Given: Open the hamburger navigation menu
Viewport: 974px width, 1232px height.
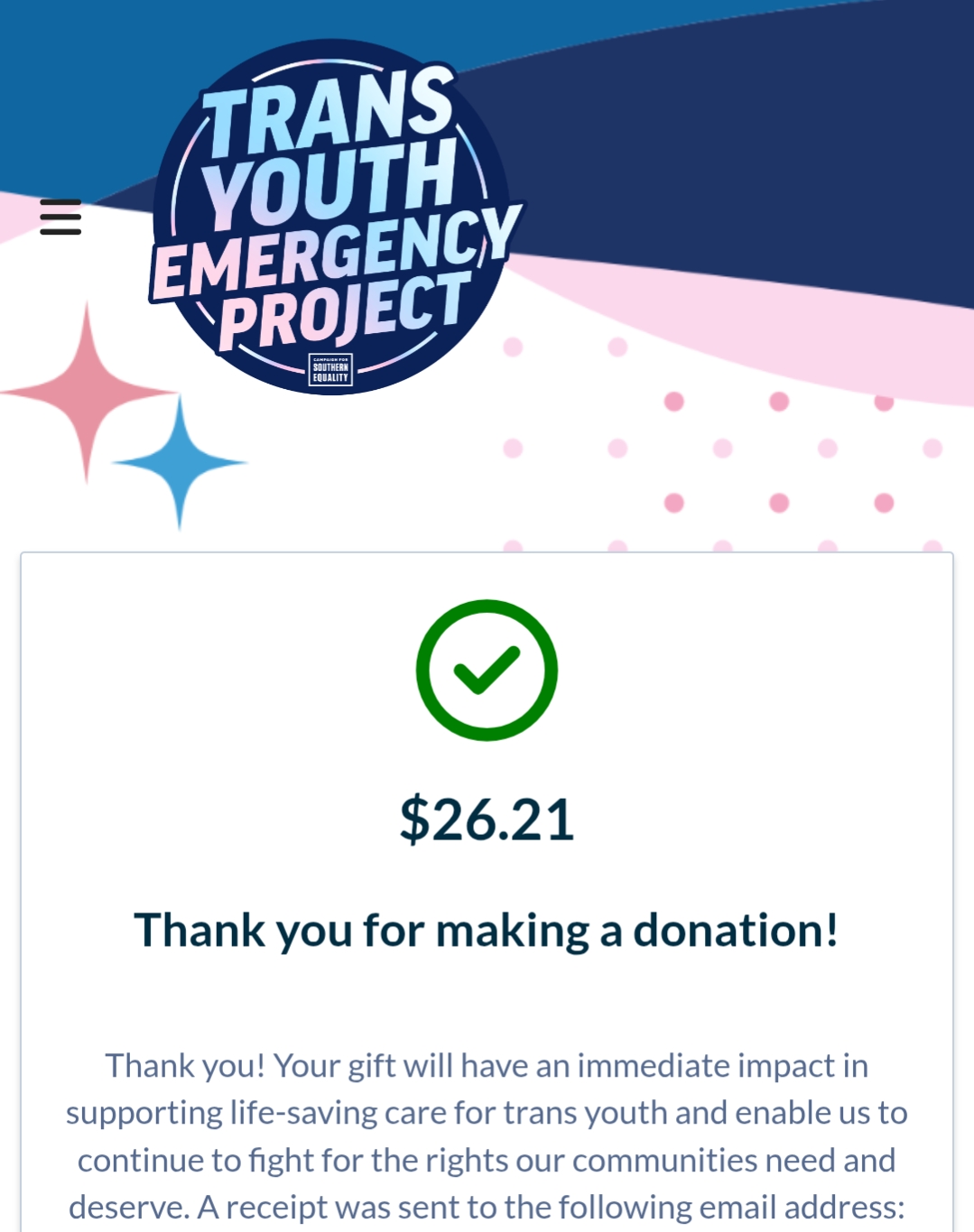Looking at the screenshot, I should point(60,218).
